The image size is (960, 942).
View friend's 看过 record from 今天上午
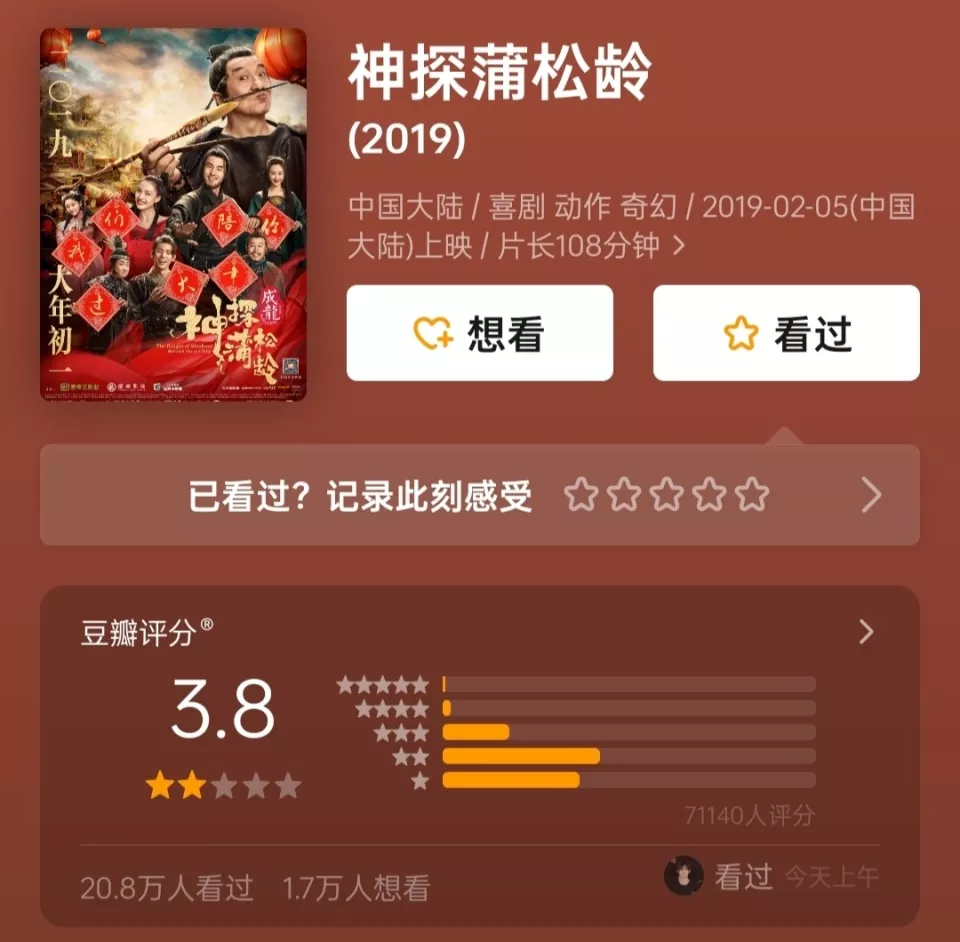(770, 877)
